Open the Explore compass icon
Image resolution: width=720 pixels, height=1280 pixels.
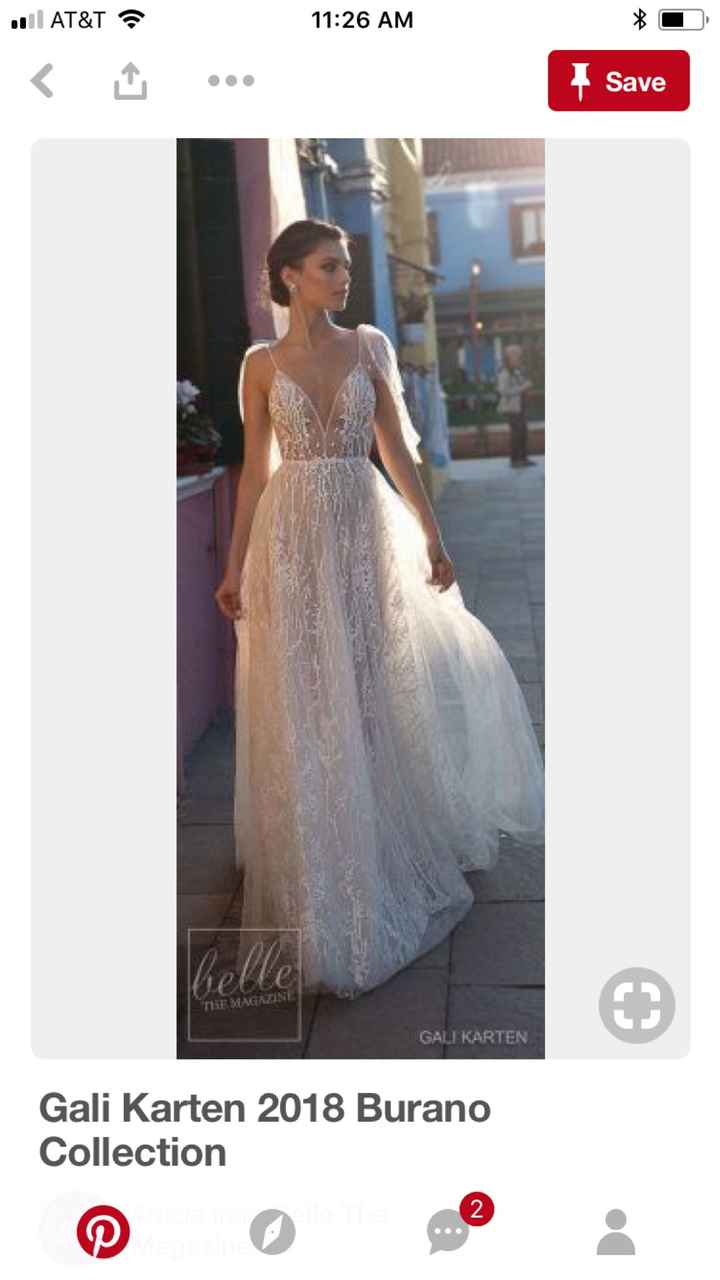pos(275,1232)
